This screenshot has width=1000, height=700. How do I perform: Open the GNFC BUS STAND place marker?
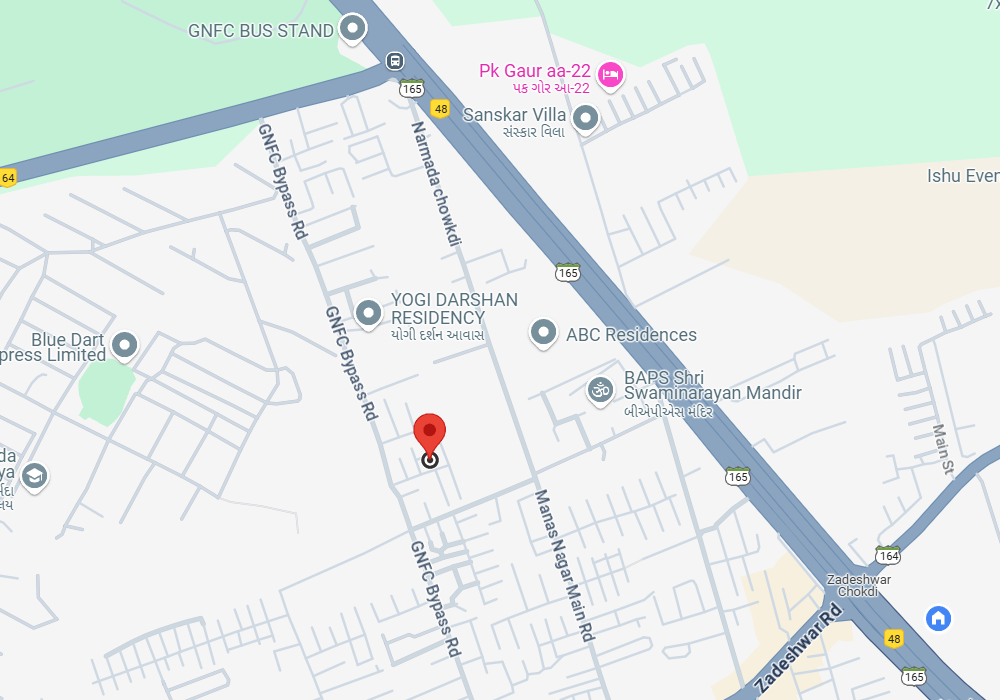pyautogui.click(x=352, y=28)
